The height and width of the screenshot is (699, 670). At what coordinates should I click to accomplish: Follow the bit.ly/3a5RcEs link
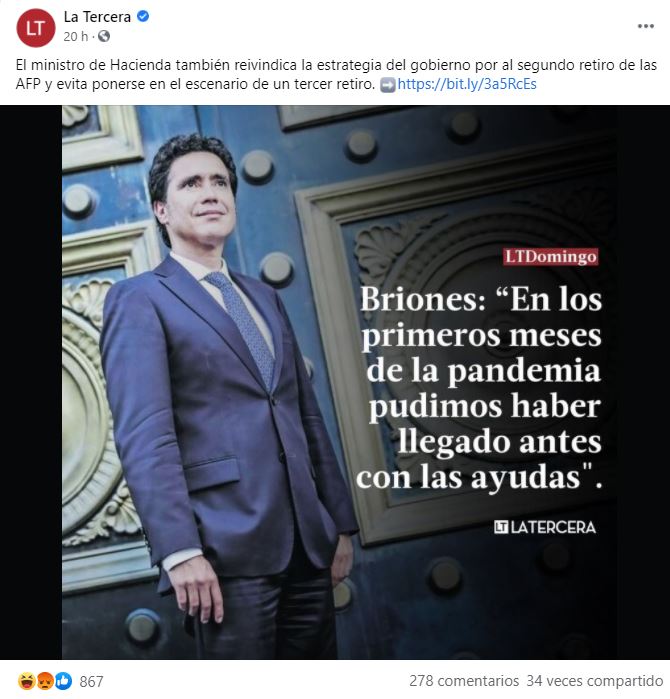click(x=466, y=84)
